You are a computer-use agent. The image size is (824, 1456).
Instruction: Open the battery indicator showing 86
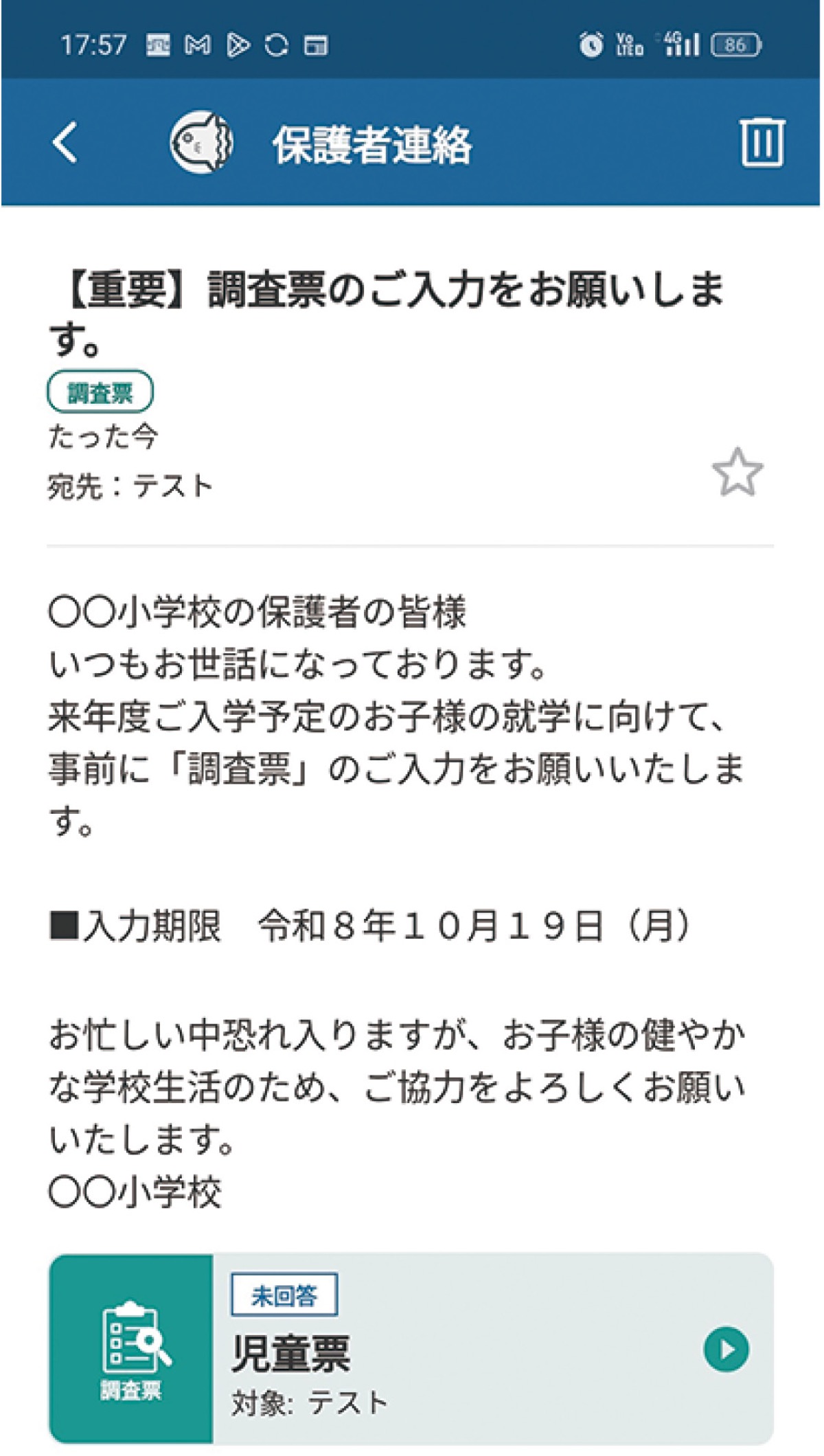click(x=735, y=43)
